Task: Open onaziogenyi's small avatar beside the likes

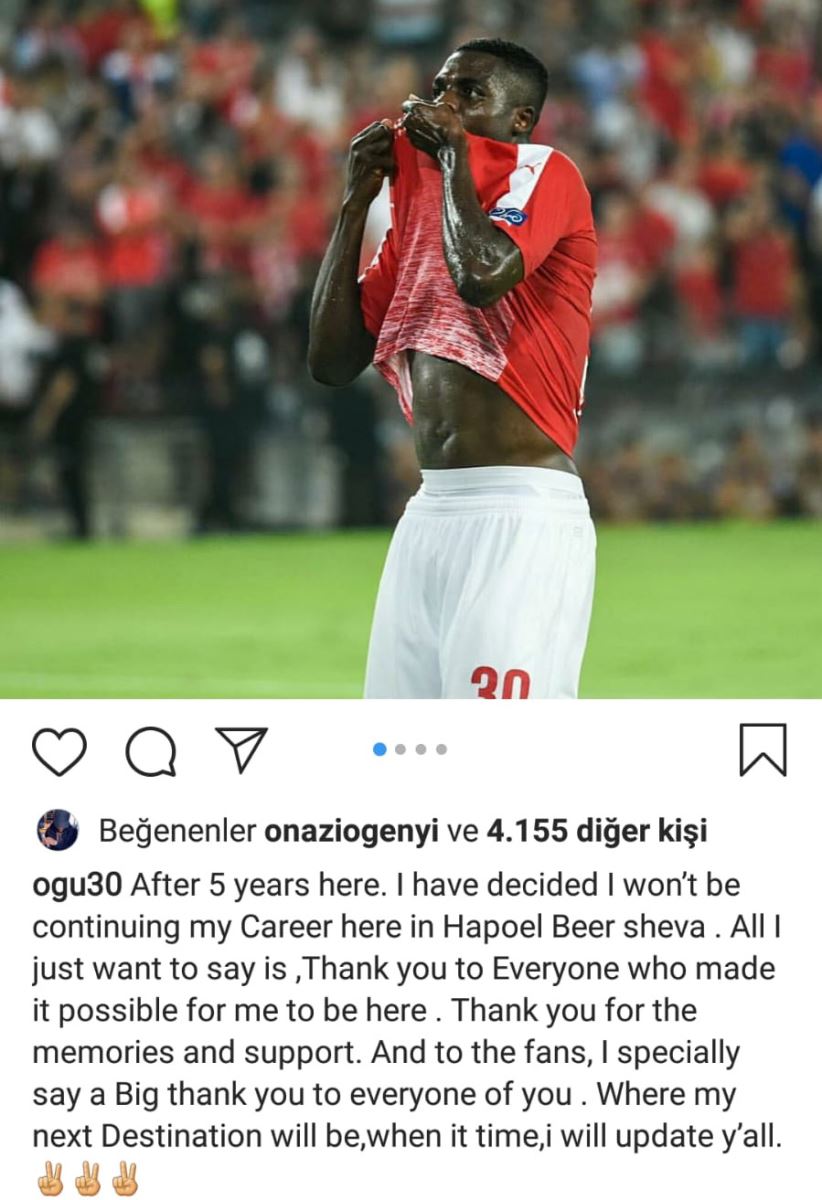Action: [x=58, y=830]
